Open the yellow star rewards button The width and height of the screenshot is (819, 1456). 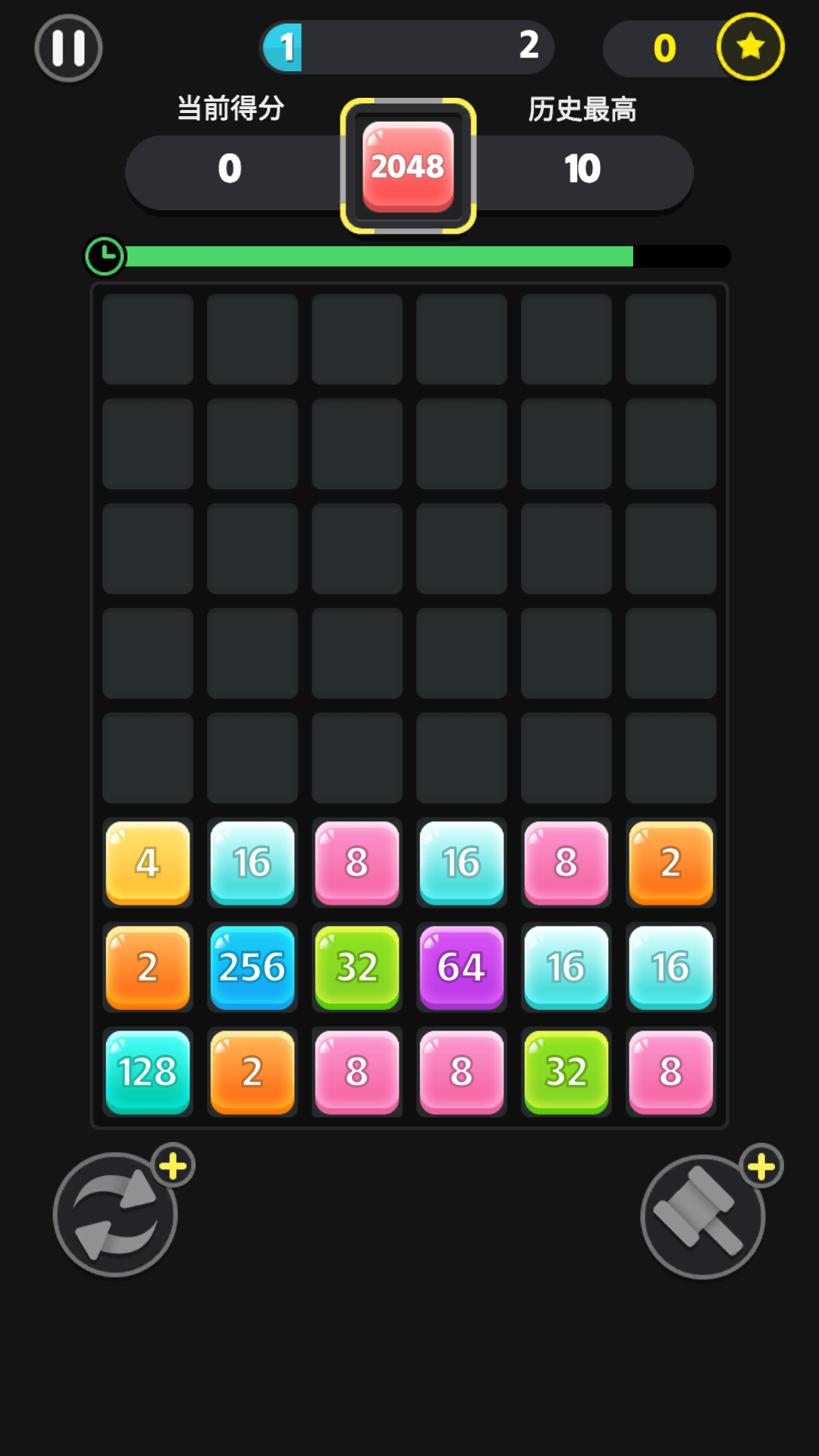[750, 47]
